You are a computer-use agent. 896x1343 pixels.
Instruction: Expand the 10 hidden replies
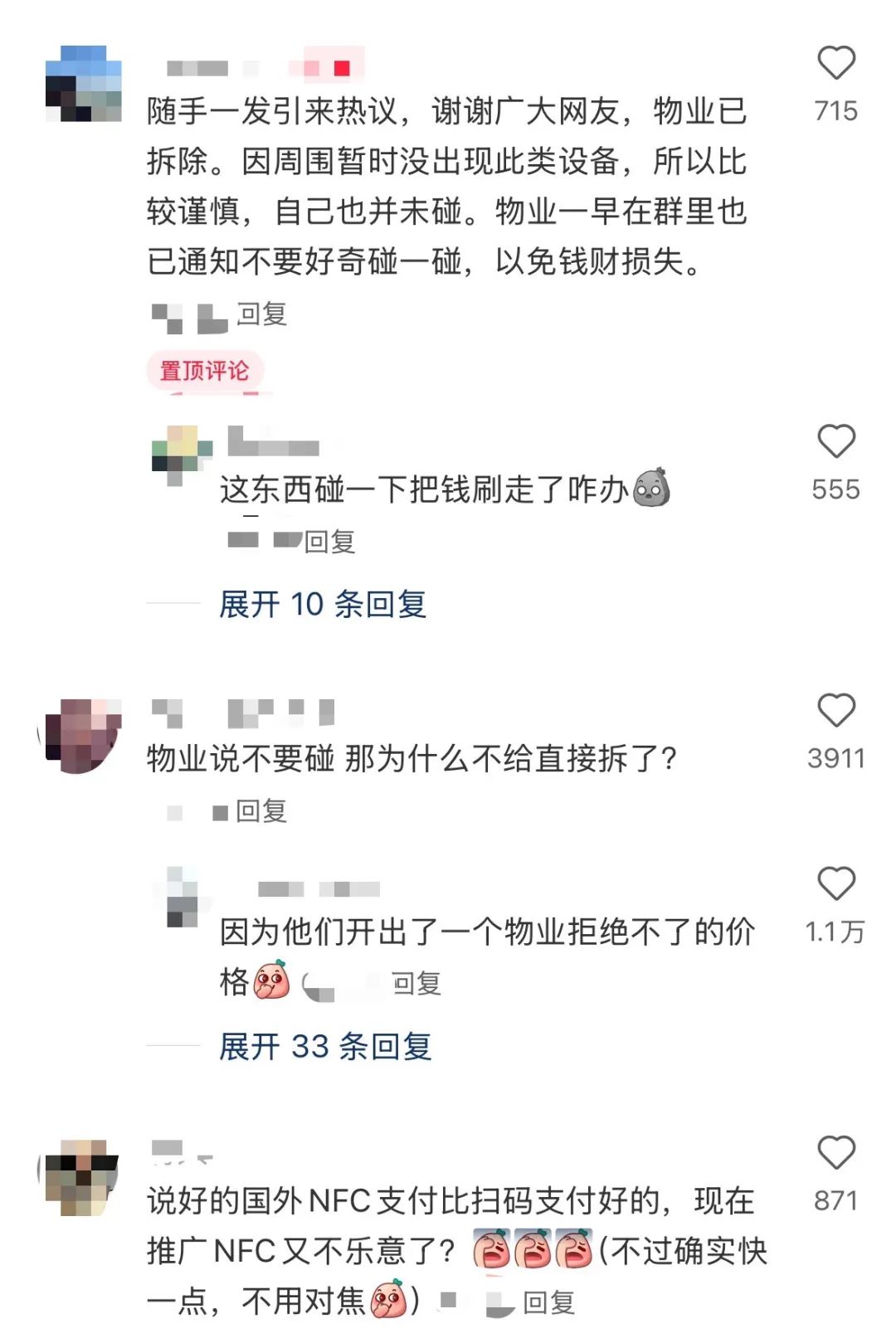pyautogui.click(x=323, y=604)
